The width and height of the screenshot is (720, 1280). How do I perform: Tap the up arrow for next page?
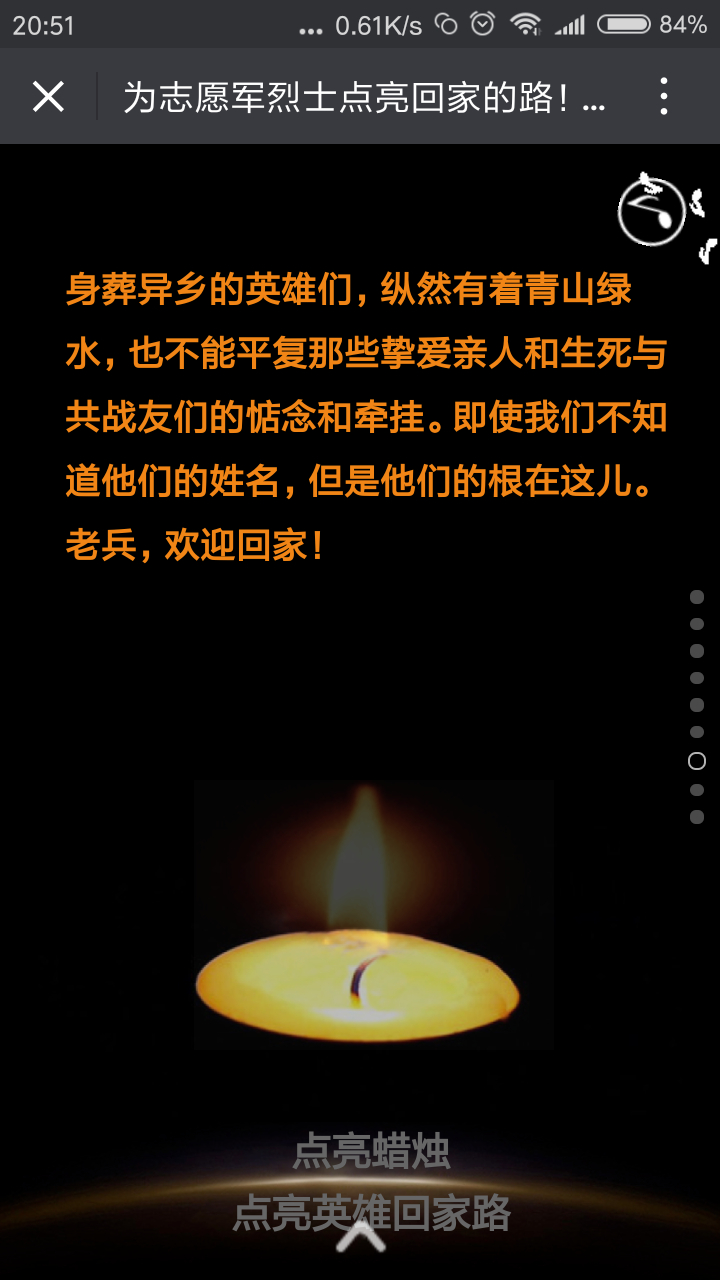(360, 1237)
